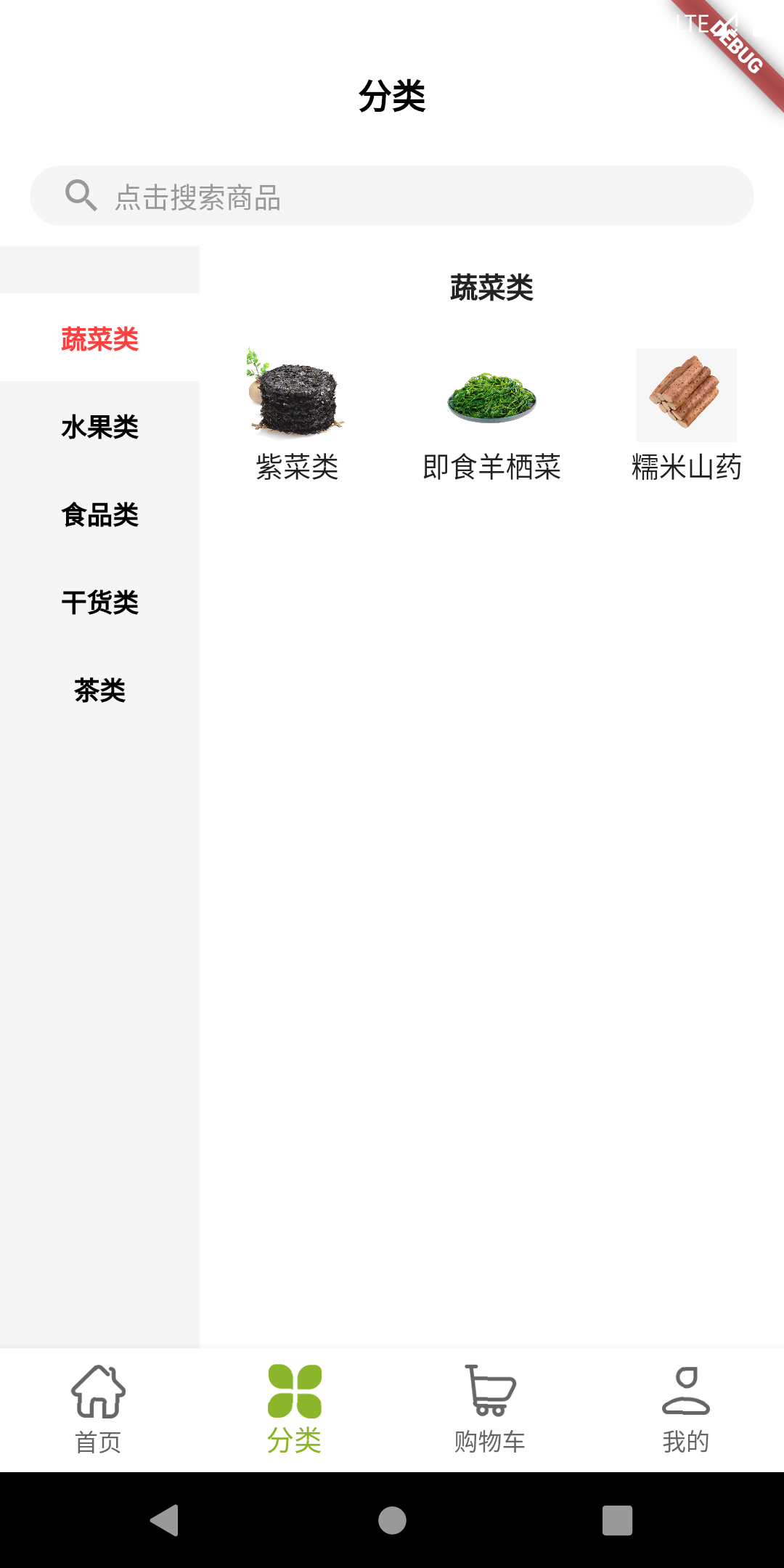Show the 干货类 category

coord(99,603)
